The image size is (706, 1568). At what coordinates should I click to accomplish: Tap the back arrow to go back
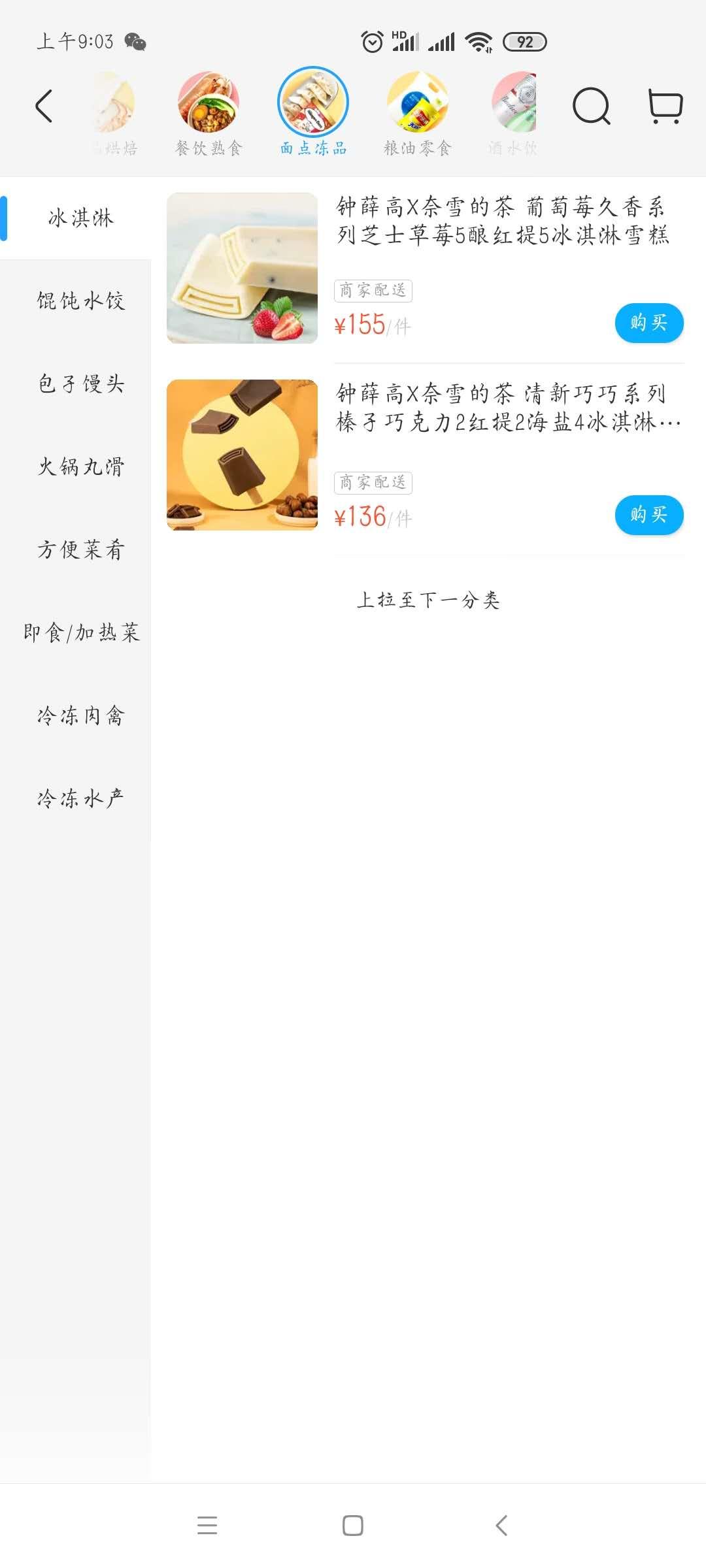(43, 106)
